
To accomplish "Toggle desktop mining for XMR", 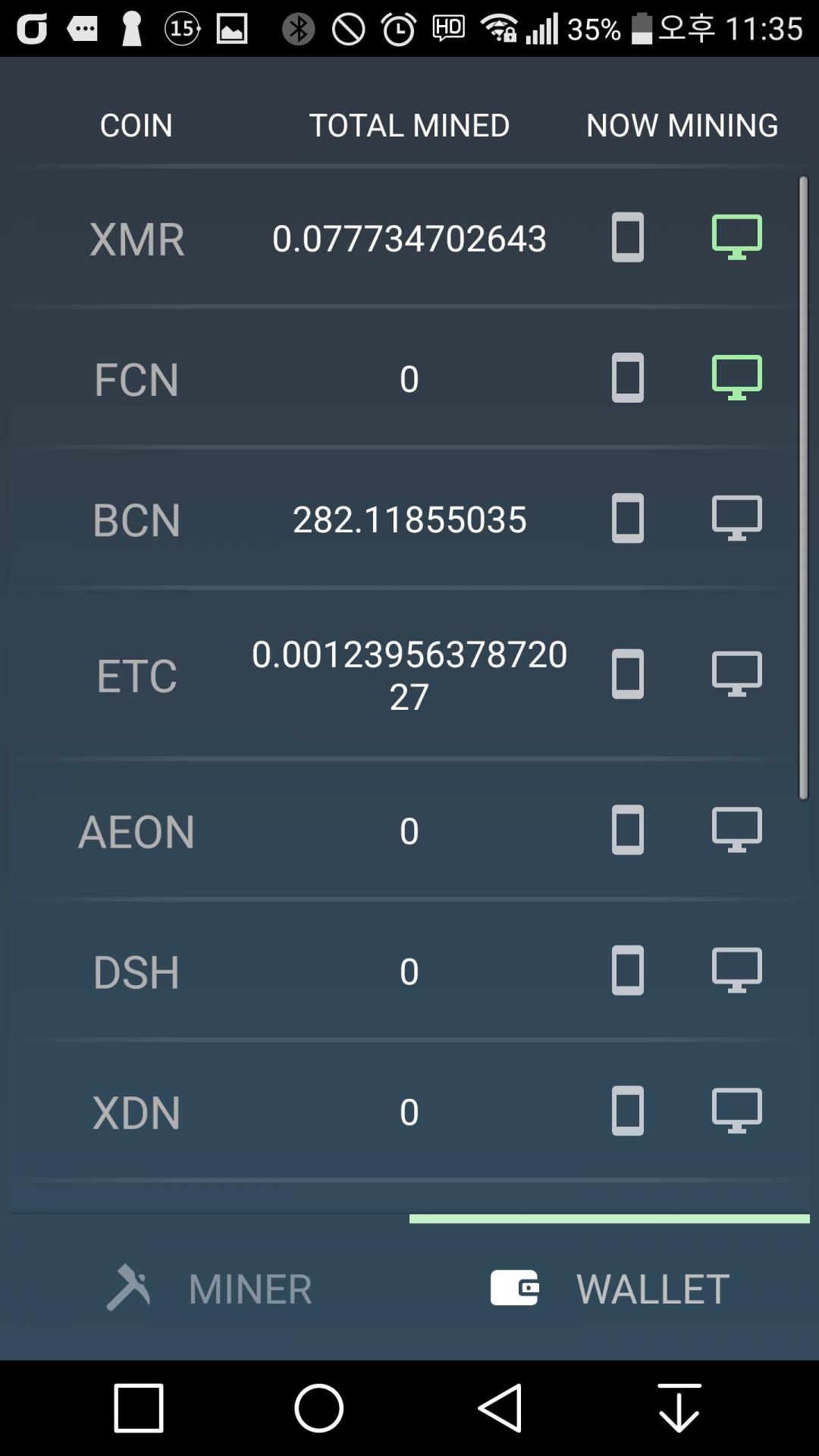I will click(736, 237).
